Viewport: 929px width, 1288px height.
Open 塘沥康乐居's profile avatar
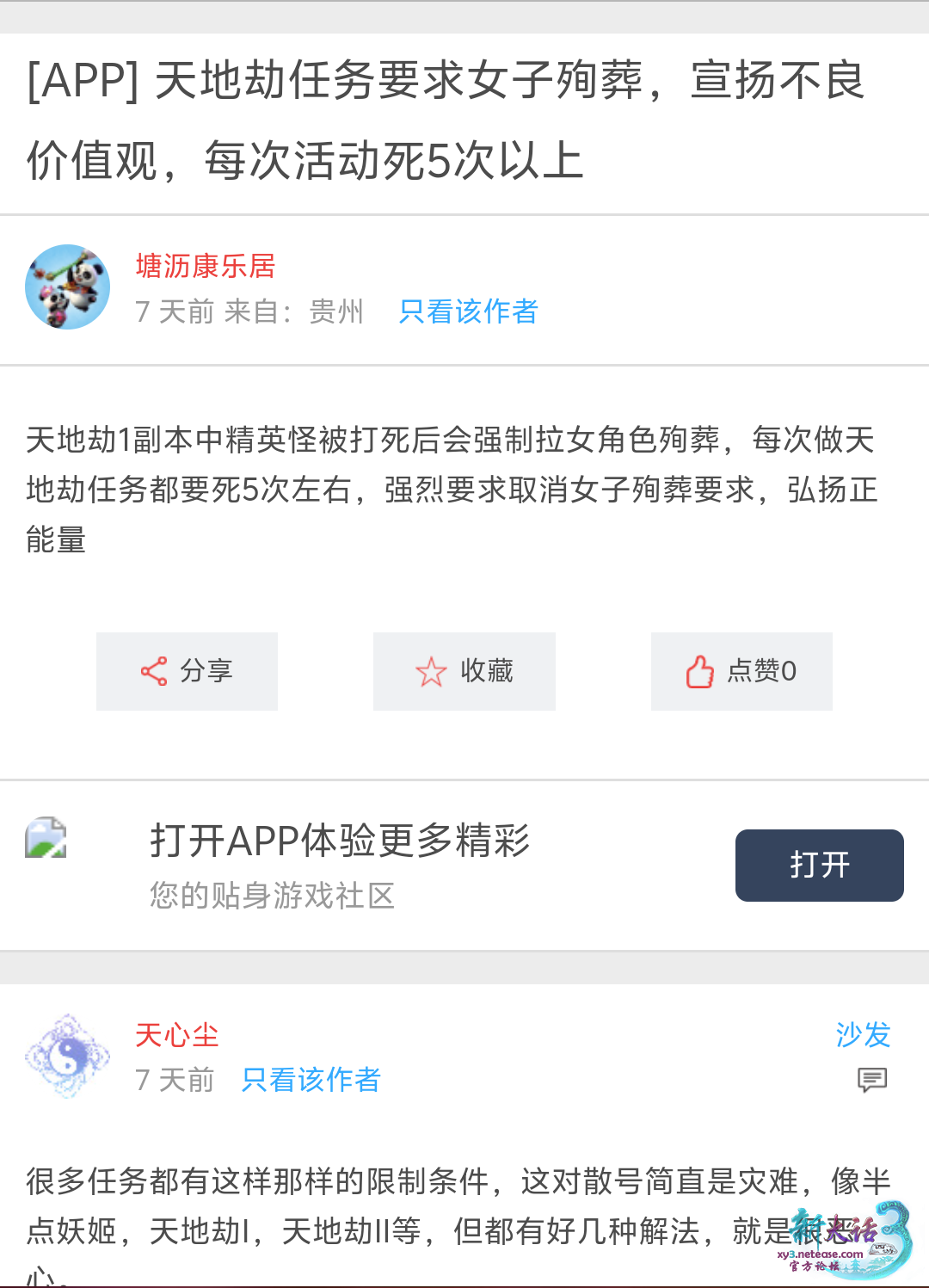[67, 287]
